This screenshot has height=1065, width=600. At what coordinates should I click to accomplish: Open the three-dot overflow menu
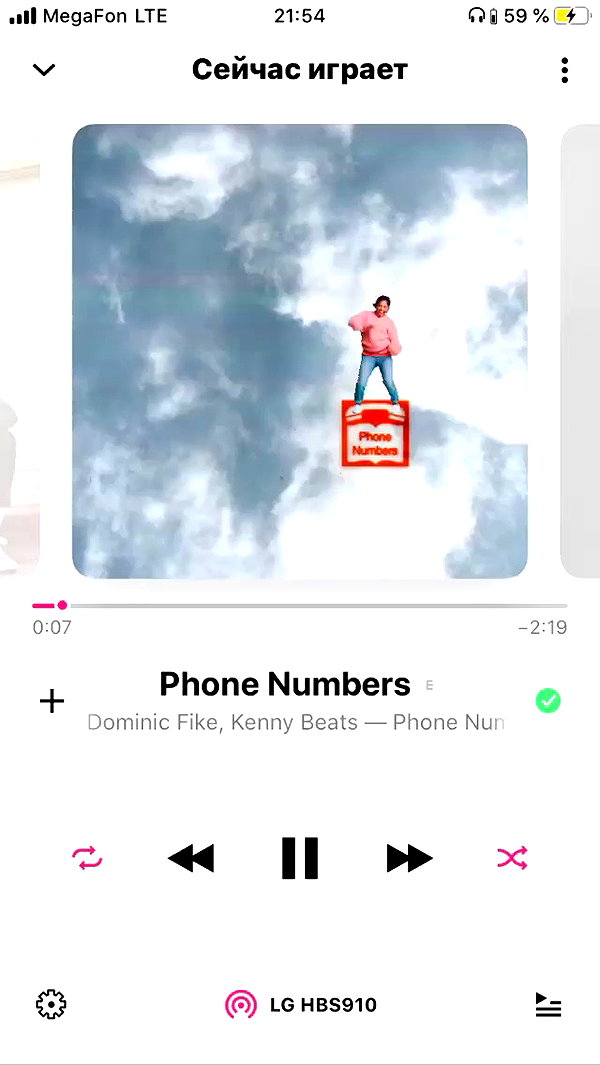[x=564, y=70]
